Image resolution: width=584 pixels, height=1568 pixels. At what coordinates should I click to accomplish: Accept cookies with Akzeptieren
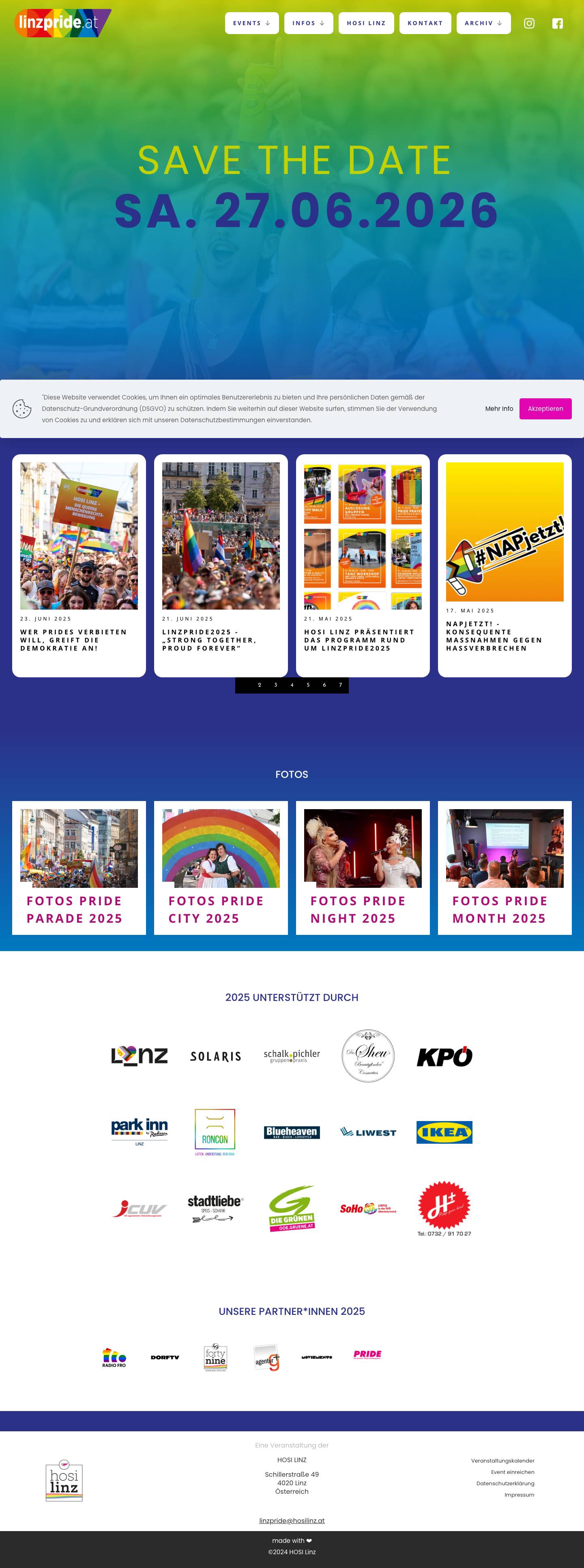tap(545, 408)
